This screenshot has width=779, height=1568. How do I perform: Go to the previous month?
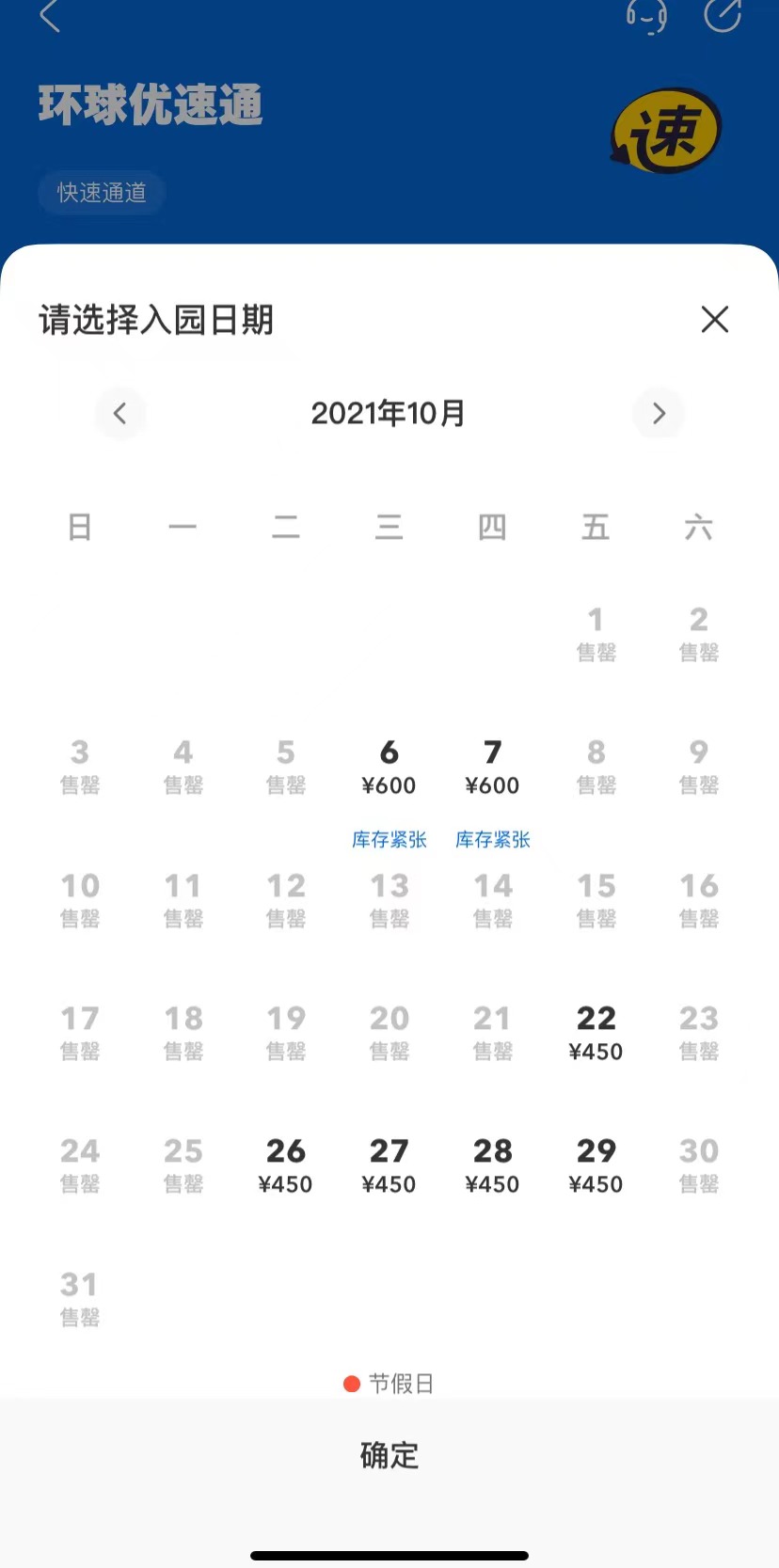[x=120, y=413]
